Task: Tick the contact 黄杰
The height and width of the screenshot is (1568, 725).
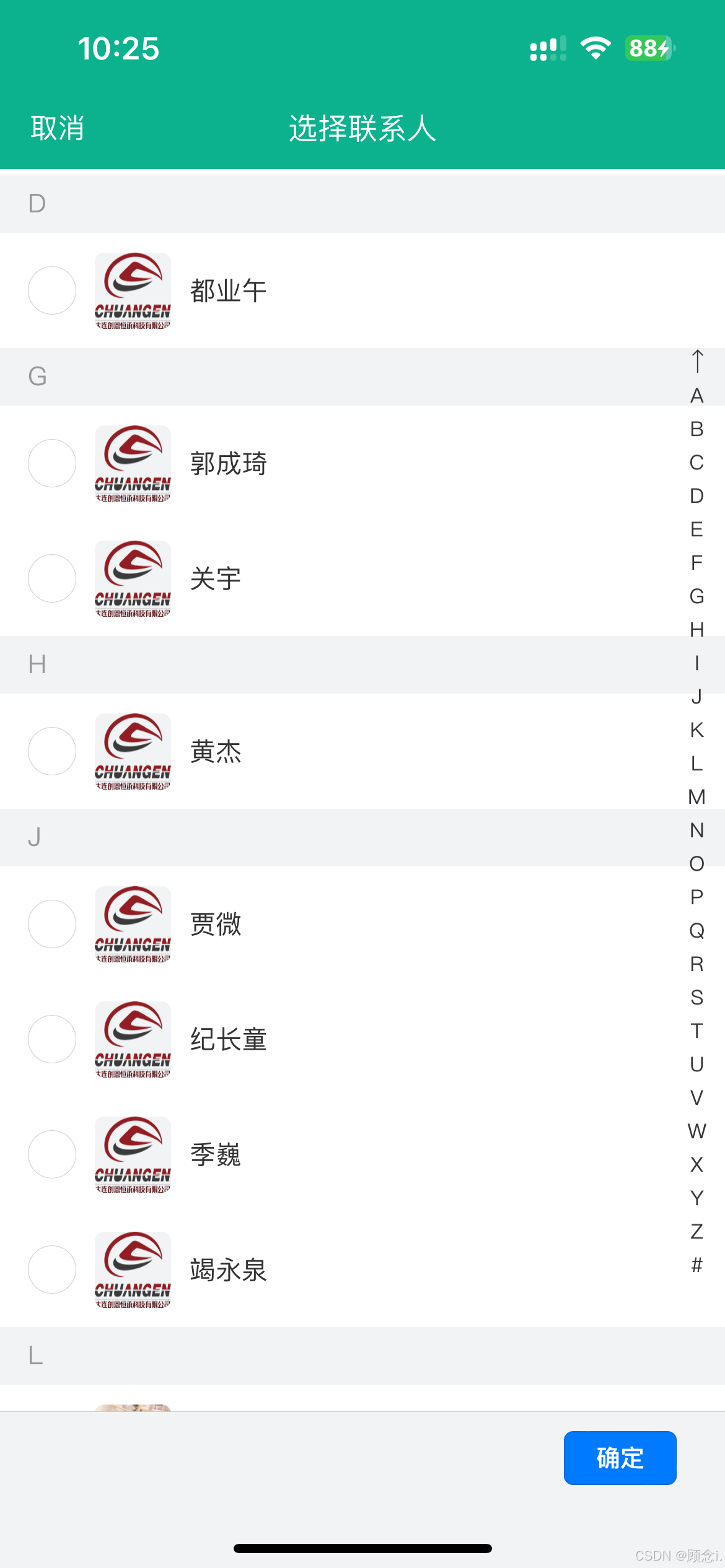Action: 52,751
